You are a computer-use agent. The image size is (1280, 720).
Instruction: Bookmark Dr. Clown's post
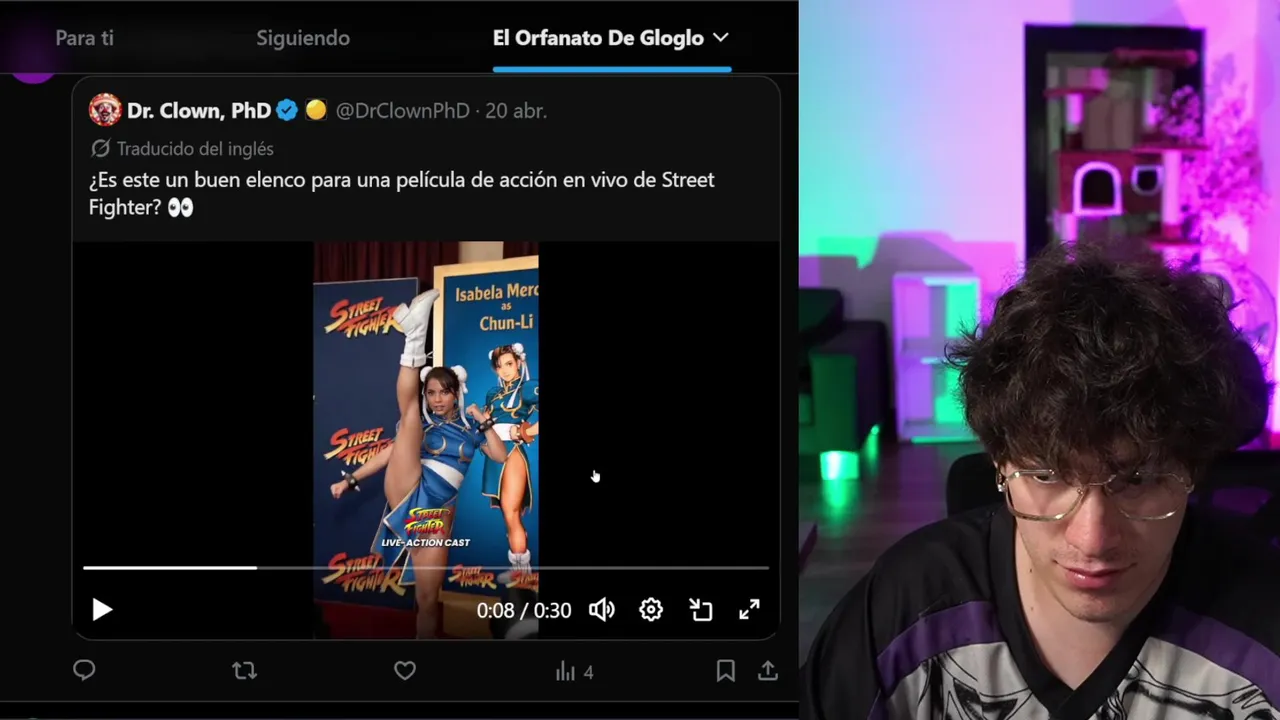(x=726, y=671)
